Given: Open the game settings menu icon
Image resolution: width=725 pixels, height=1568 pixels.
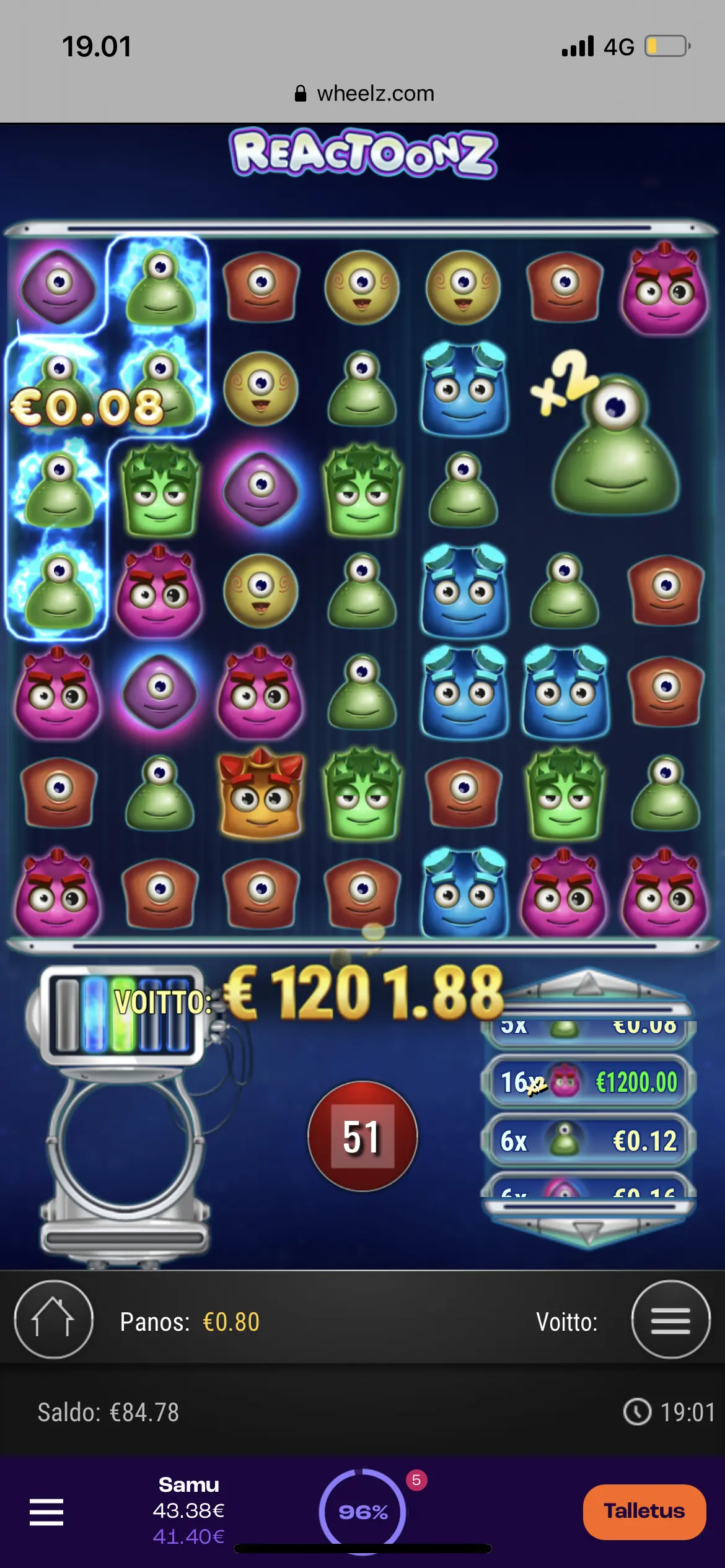Looking at the screenshot, I should (x=670, y=1321).
